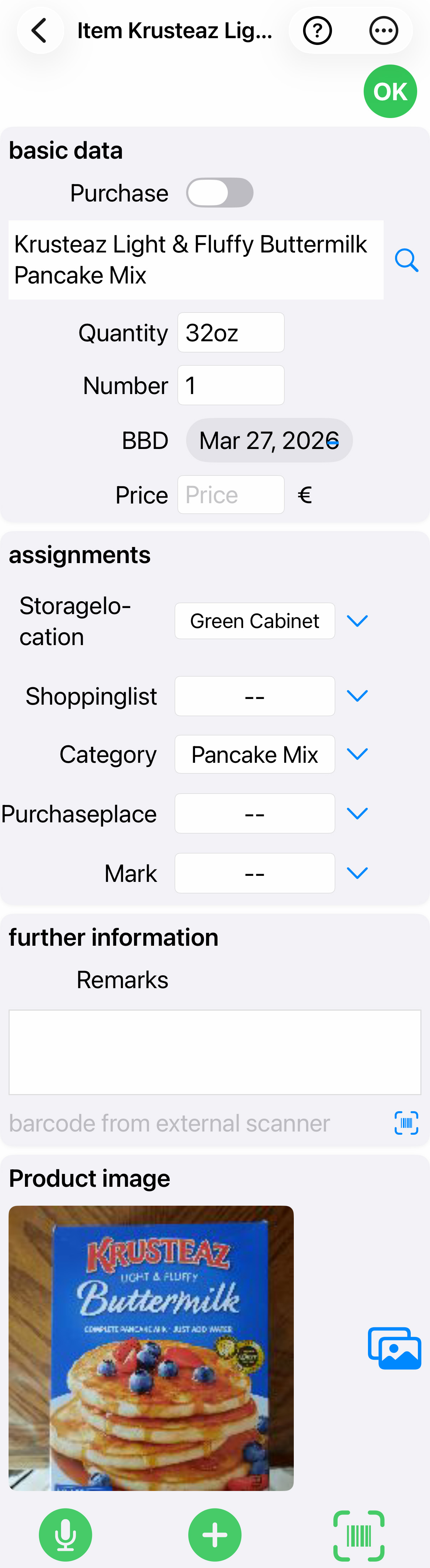Tap the search magnifier beside item name
Image resolution: width=430 pixels, height=1568 pixels.
[x=406, y=261]
